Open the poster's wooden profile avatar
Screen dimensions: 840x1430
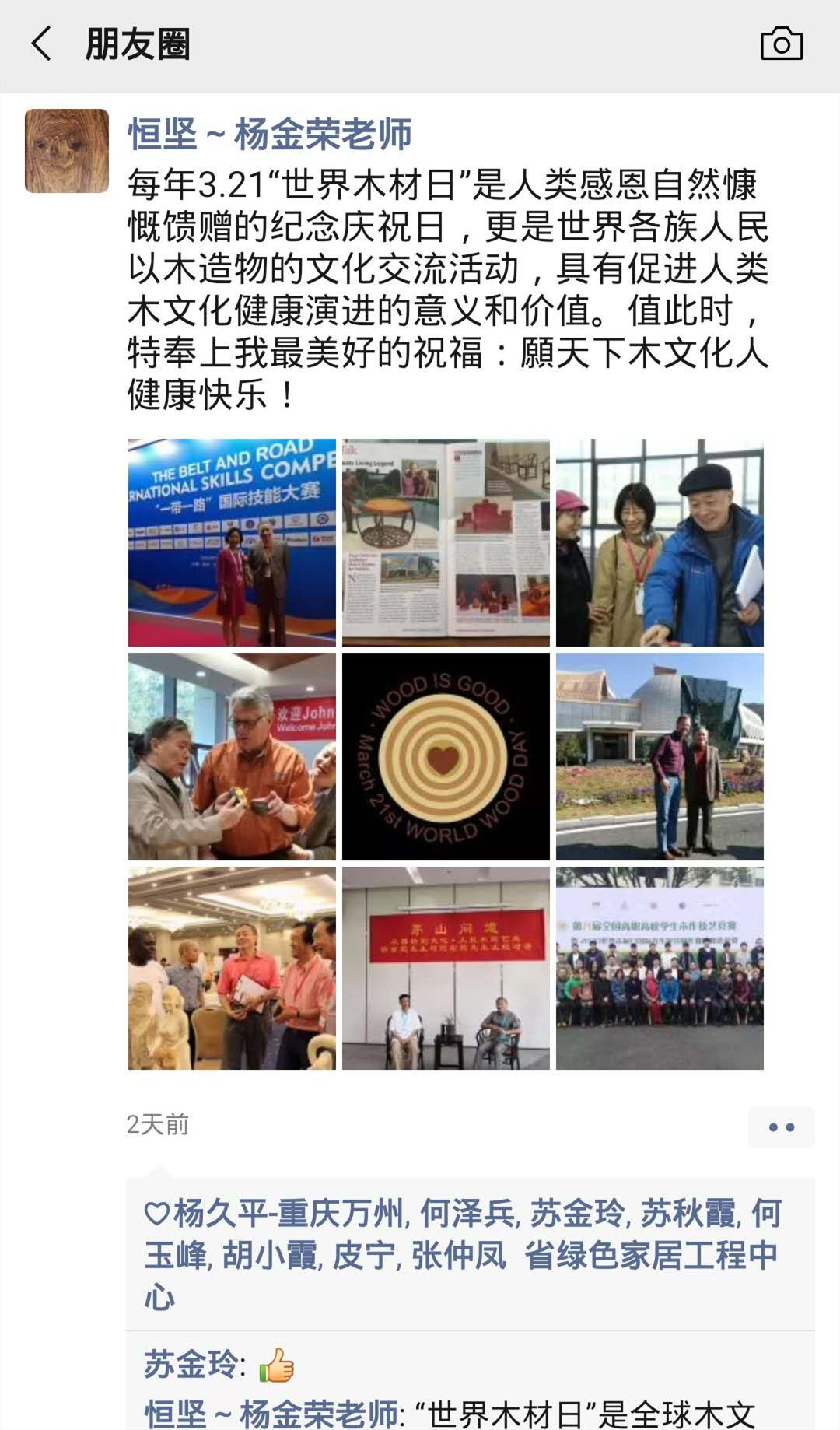coord(67,151)
